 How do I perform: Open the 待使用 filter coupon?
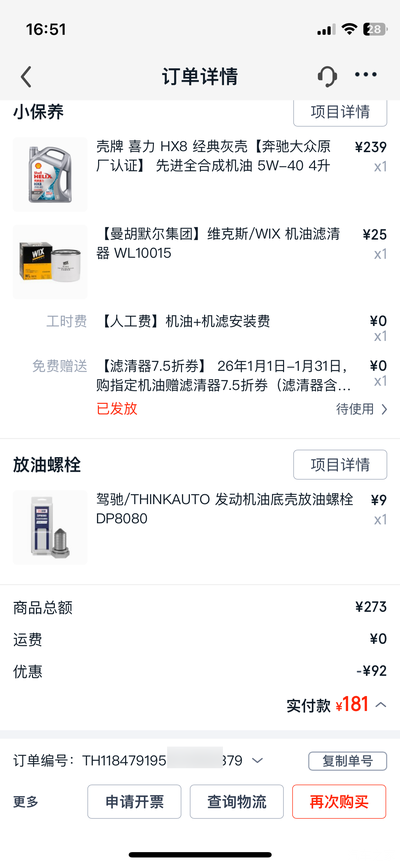coord(362,409)
